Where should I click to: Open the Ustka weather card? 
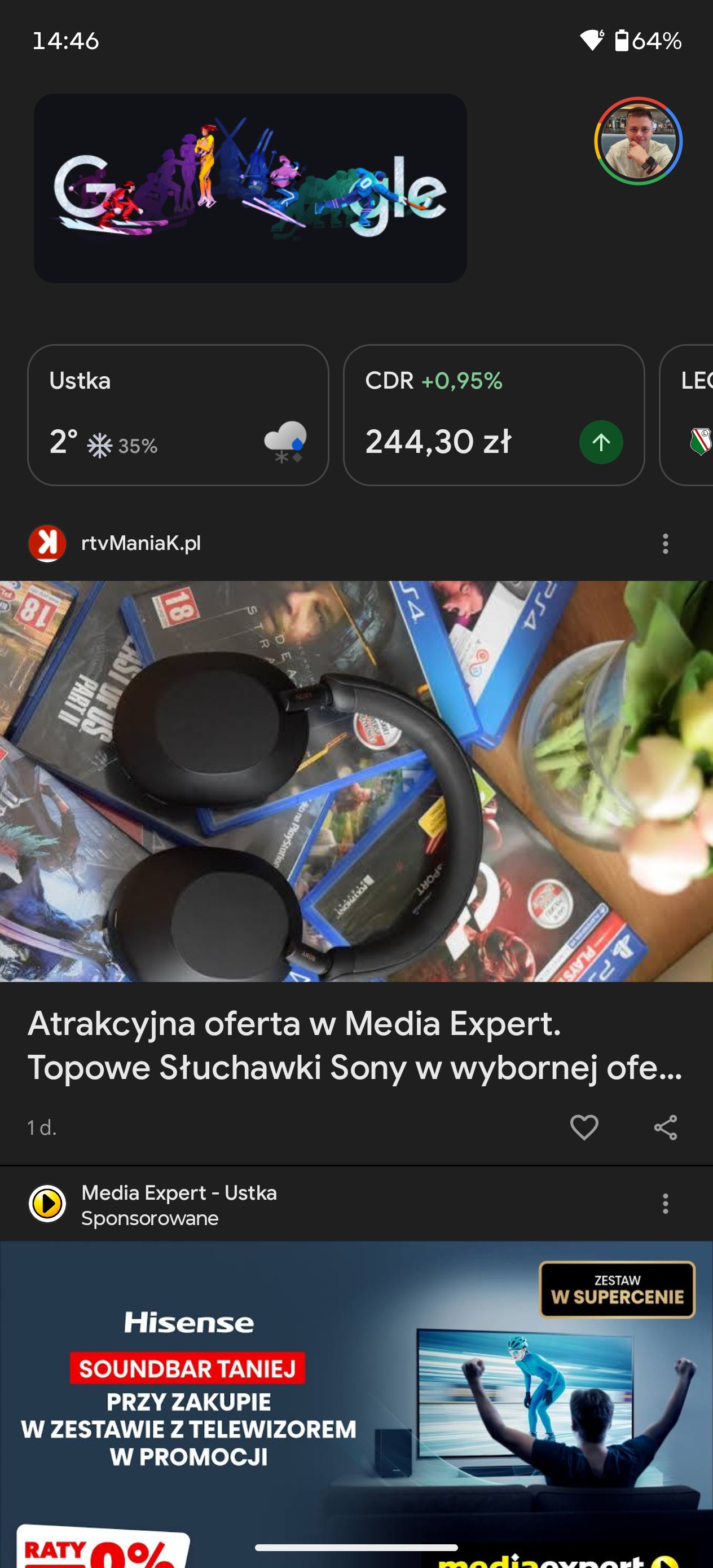pyautogui.click(x=178, y=415)
